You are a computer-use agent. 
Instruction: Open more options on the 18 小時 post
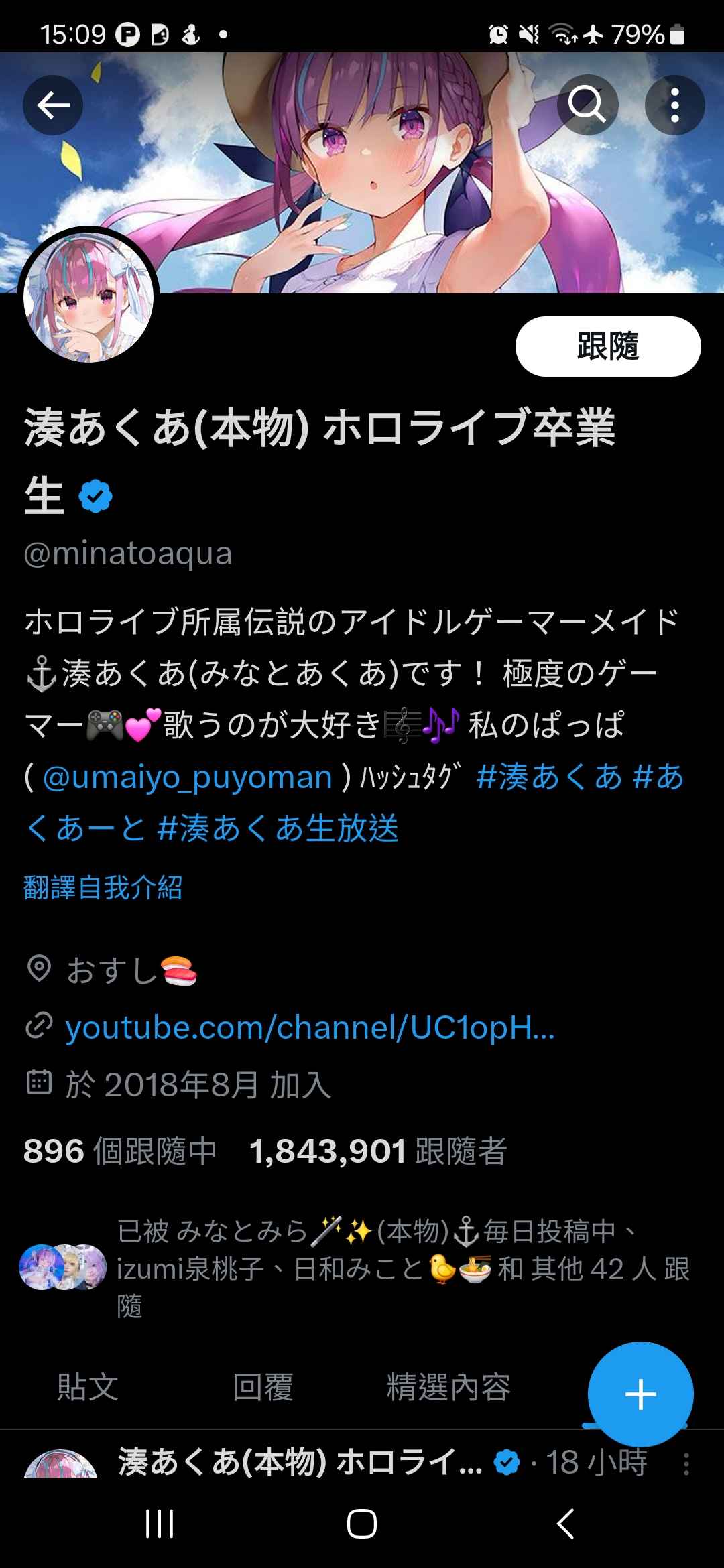[x=686, y=1464]
